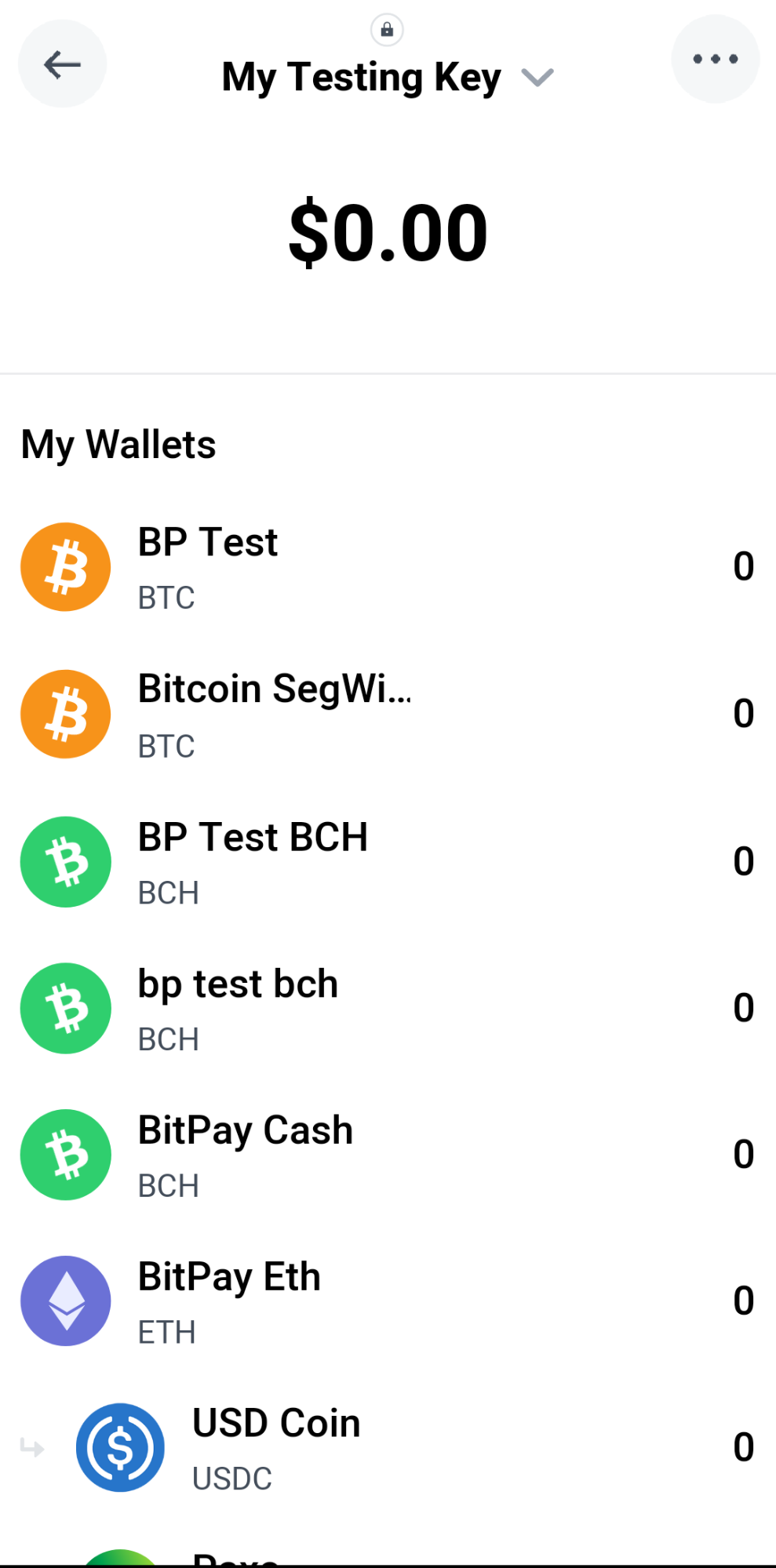Open the three-dot options menu
776x1568 pixels.
point(715,59)
